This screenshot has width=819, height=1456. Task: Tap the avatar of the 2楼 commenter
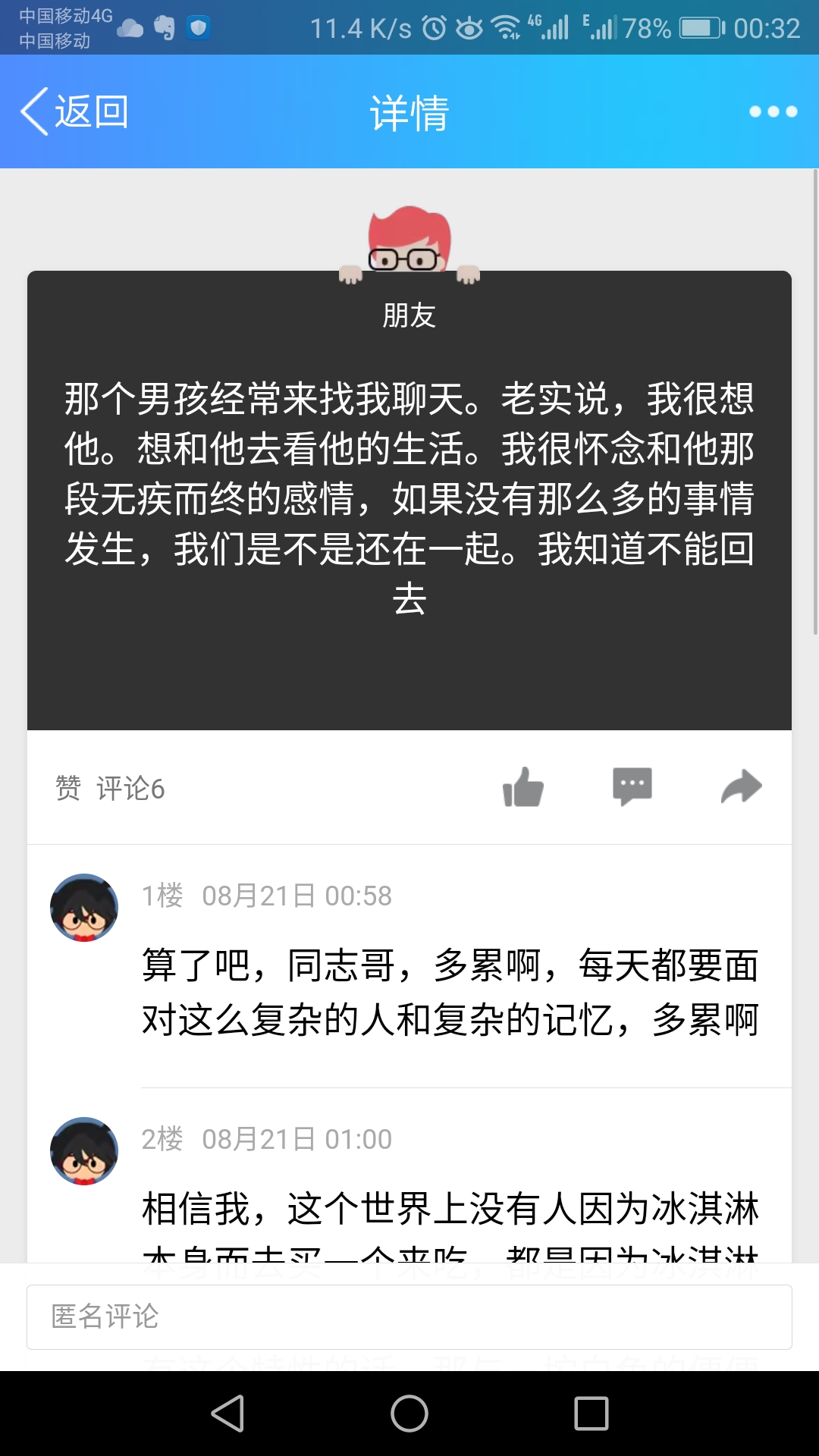84,1151
